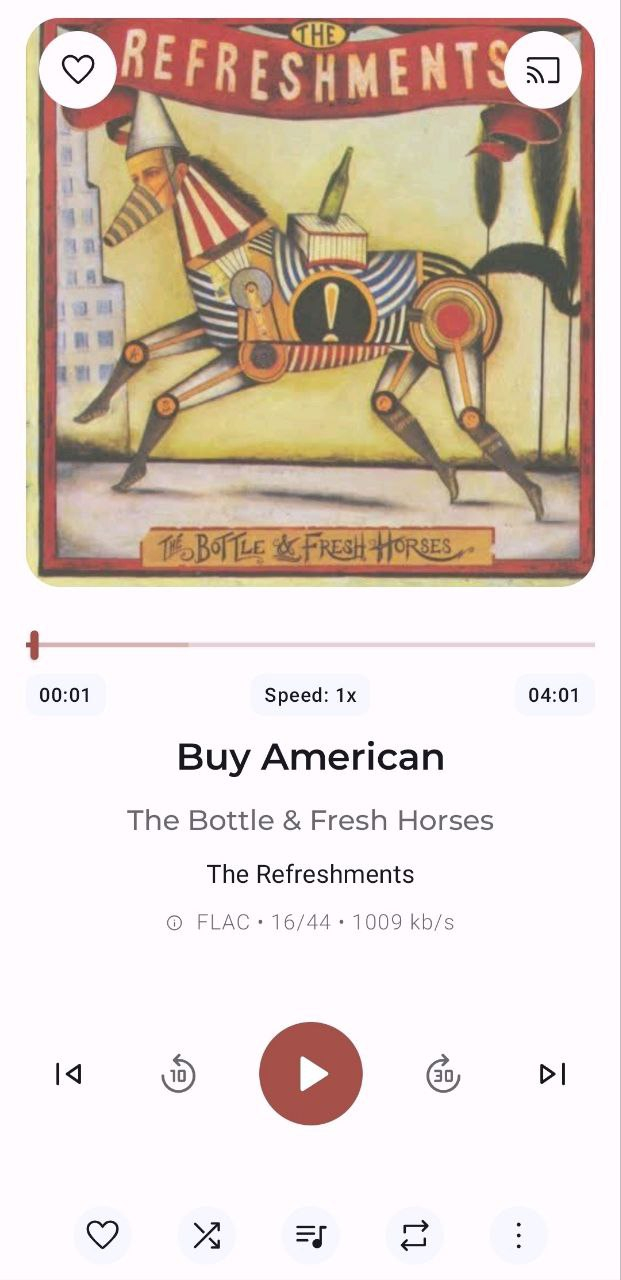
Task: View FLAC audio file info
Action: click(x=310, y=922)
